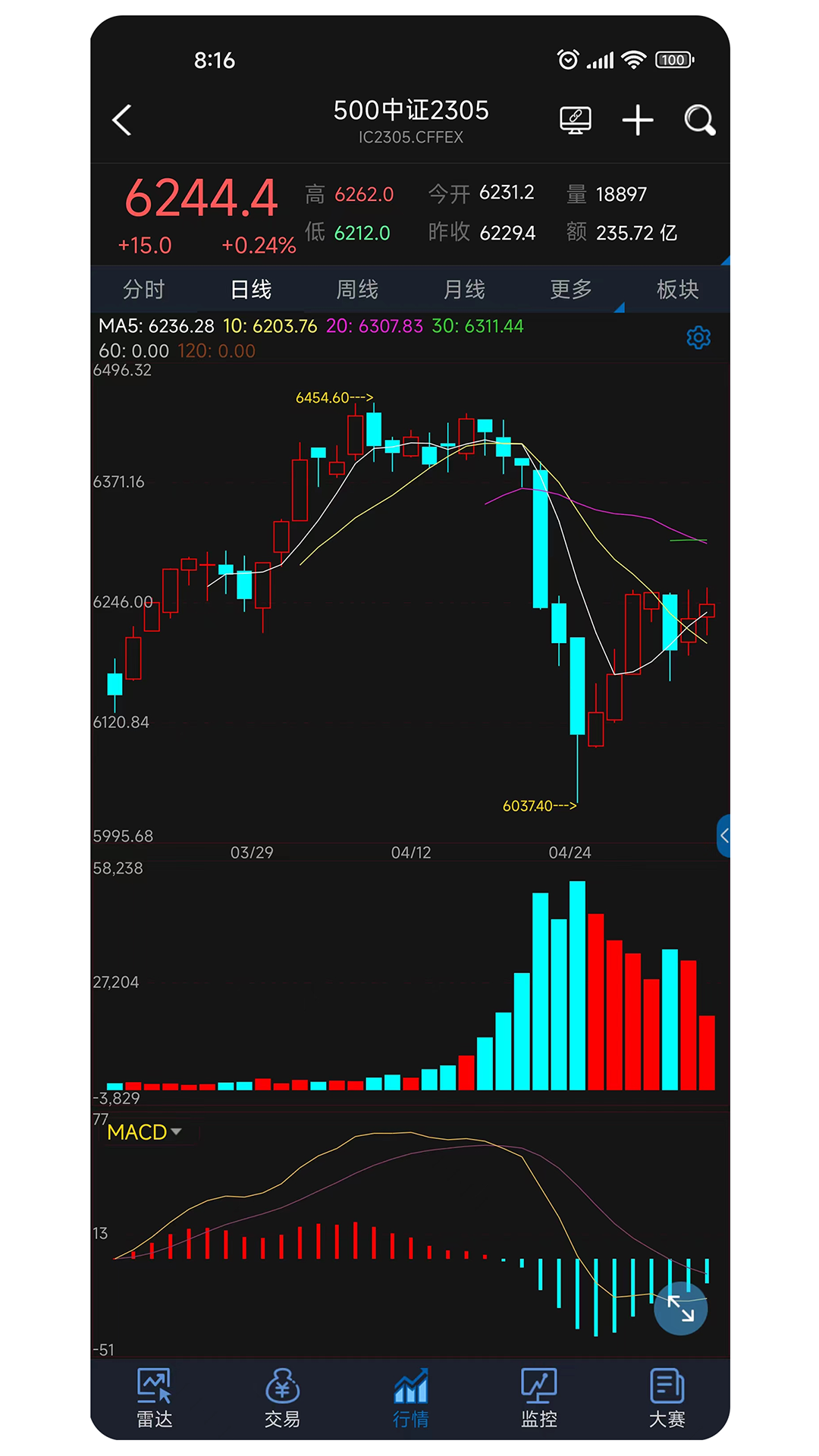Expand the 更多 period options

[x=571, y=289]
